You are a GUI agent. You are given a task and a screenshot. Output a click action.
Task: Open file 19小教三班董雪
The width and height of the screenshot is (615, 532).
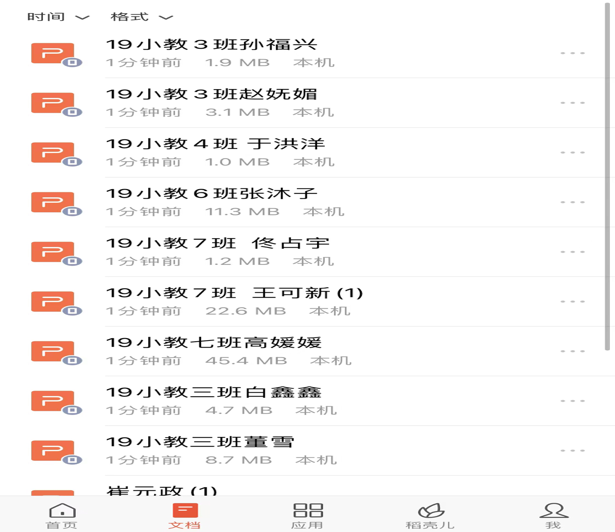[200, 442]
